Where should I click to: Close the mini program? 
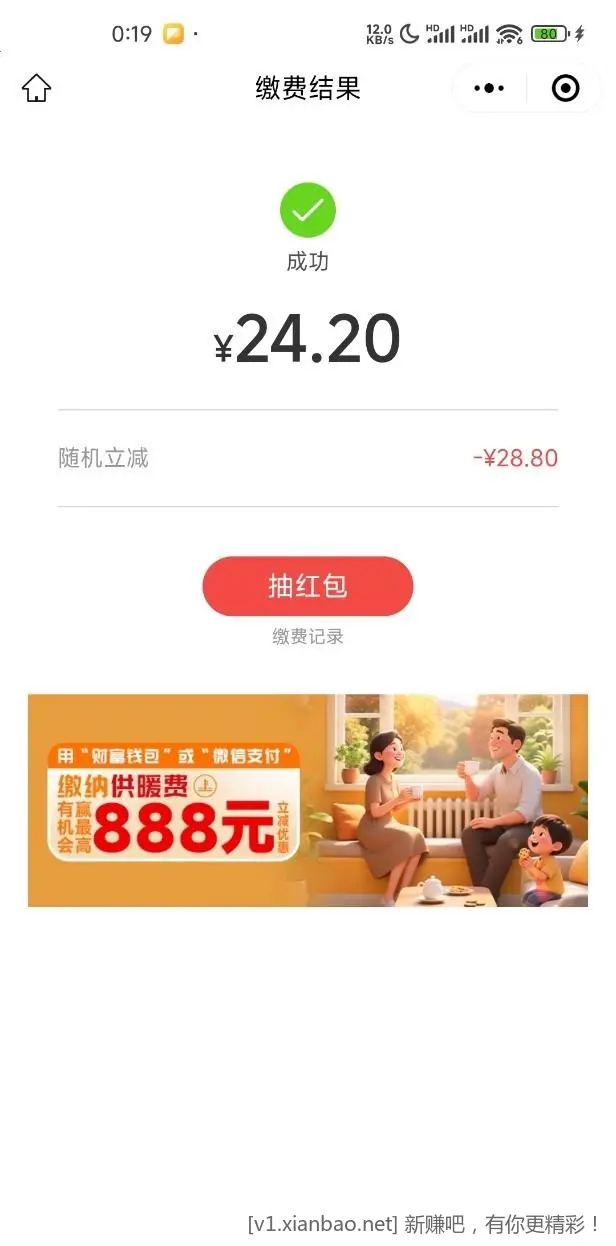[x=565, y=89]
